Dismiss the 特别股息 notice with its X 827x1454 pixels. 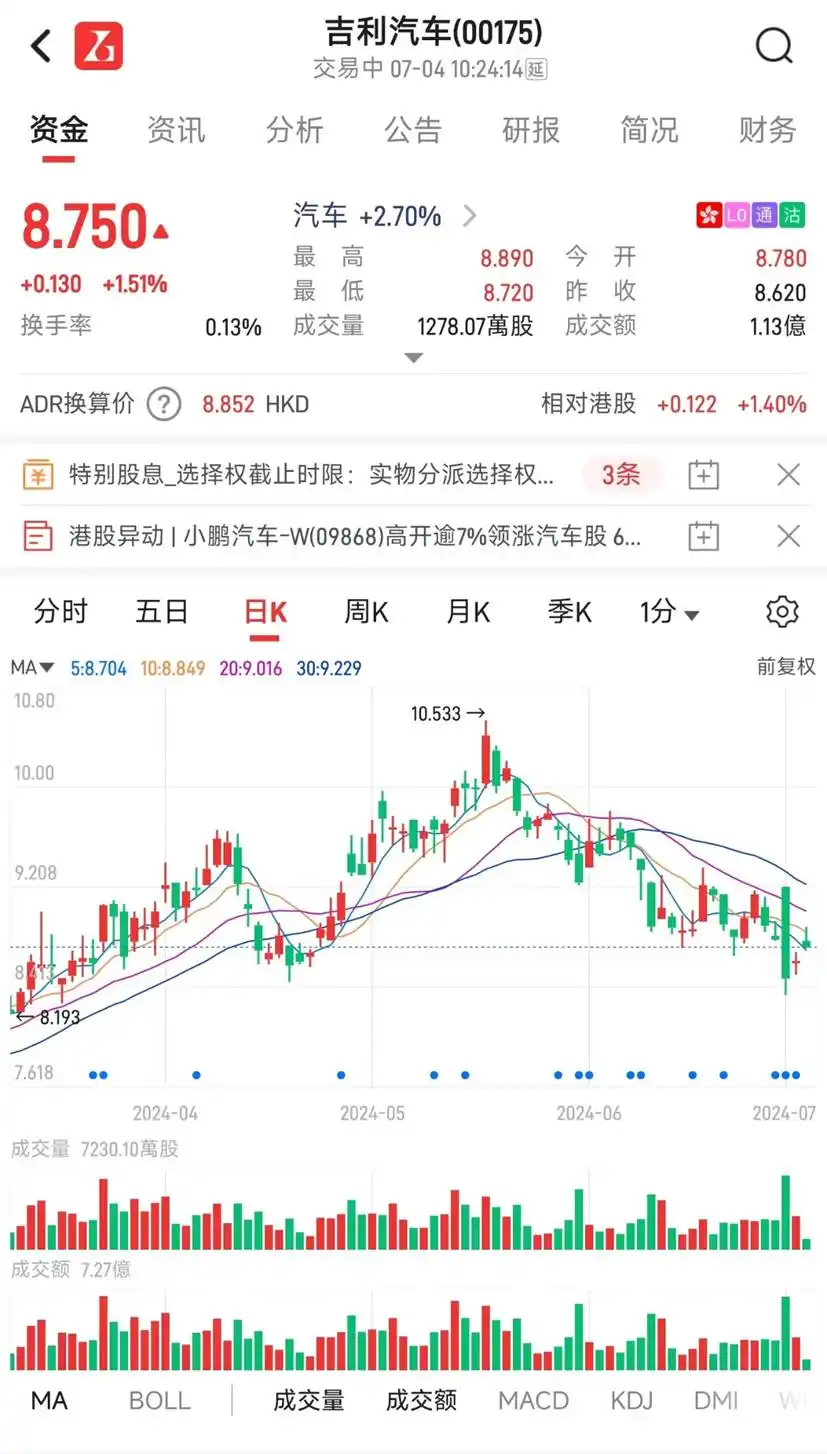click(x=787, y=474)
